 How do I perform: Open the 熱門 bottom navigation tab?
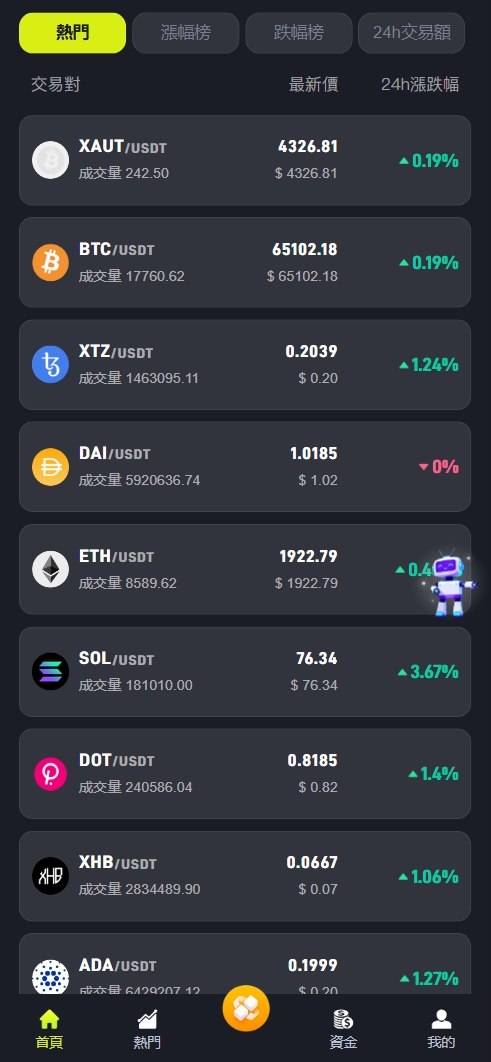pos(147,1029)
